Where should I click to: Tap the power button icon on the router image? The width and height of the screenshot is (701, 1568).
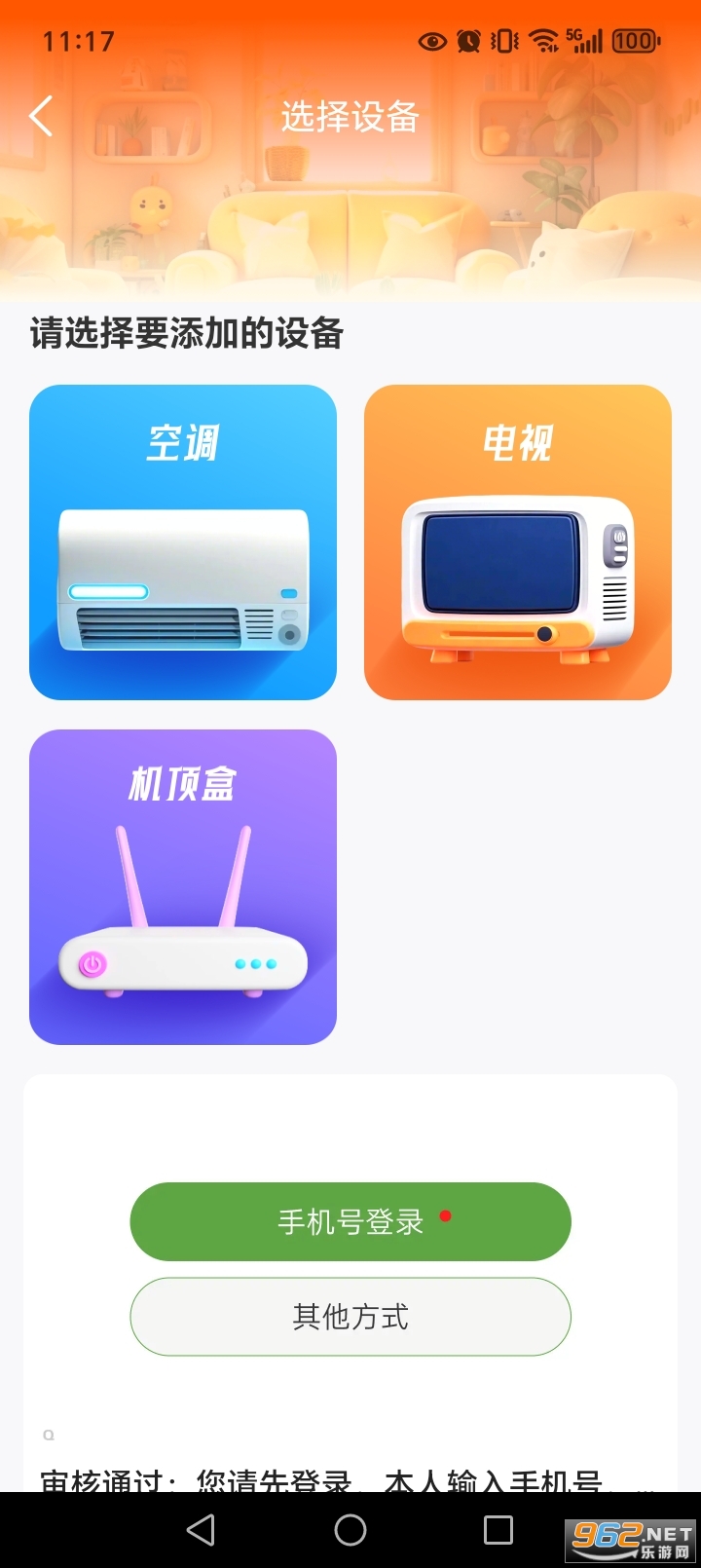90,964
